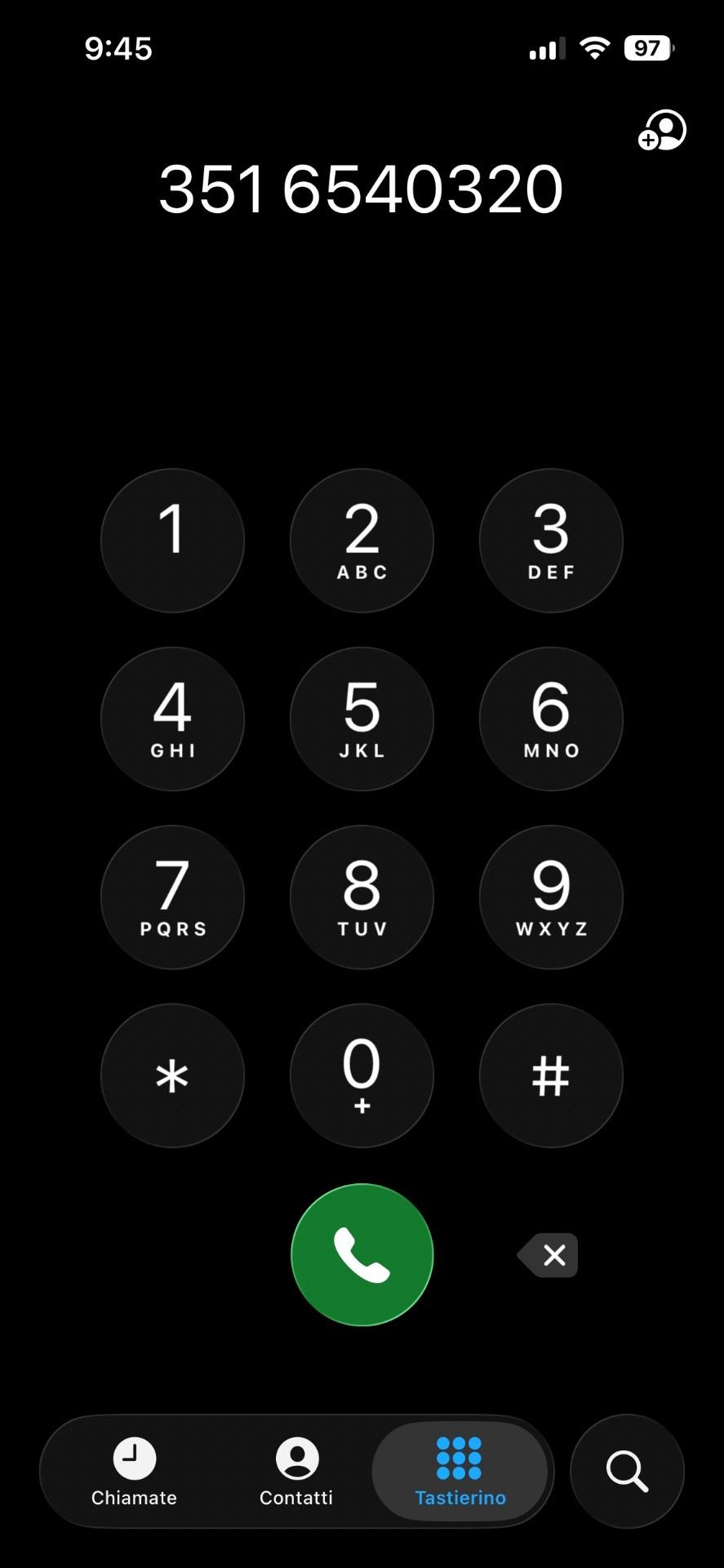Open the Contatti tab
The height and width of the screenshot is (1568, 724).
coord(296,1471)
